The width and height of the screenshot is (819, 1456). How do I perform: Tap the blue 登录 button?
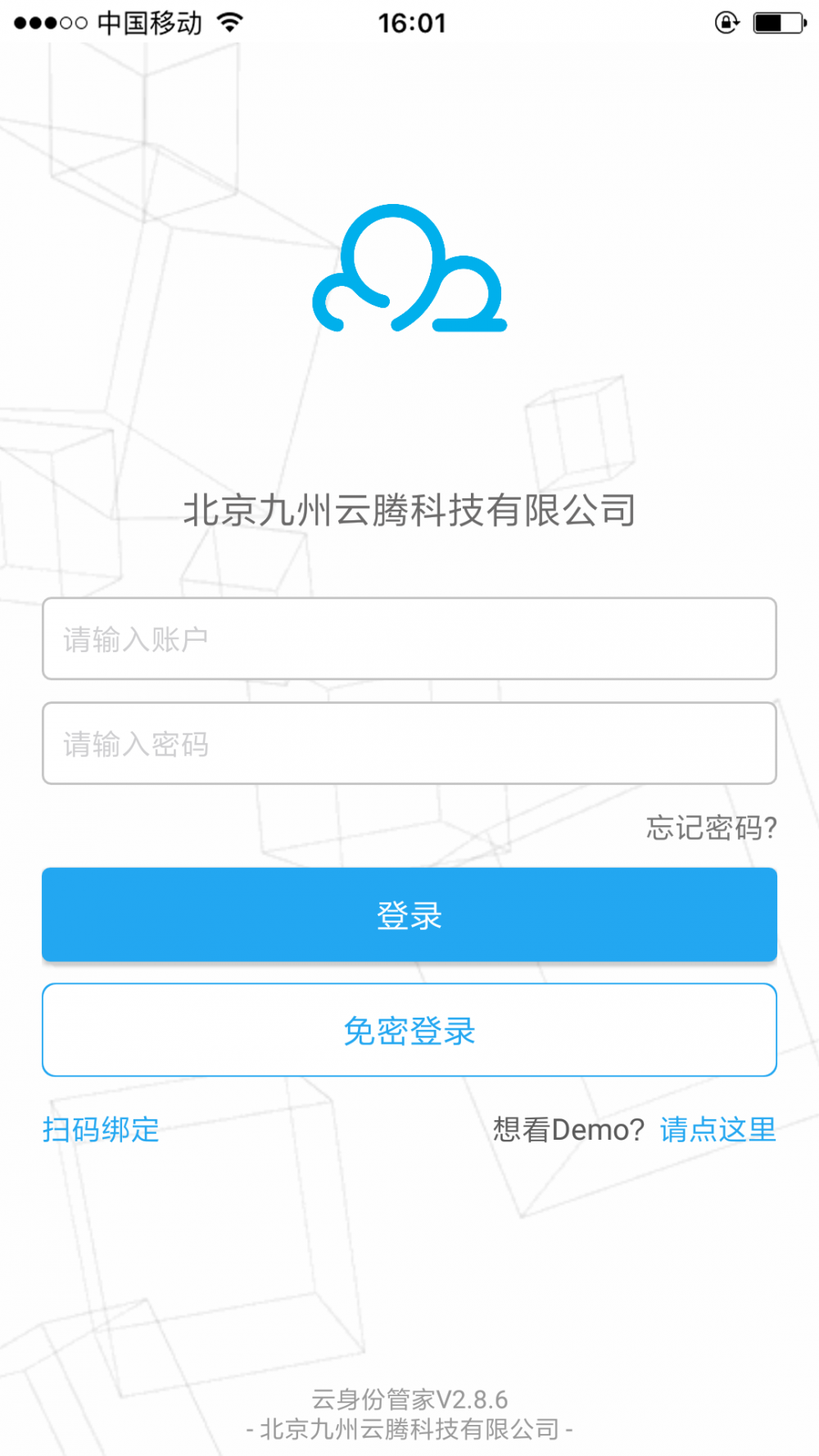coord(409,914)
